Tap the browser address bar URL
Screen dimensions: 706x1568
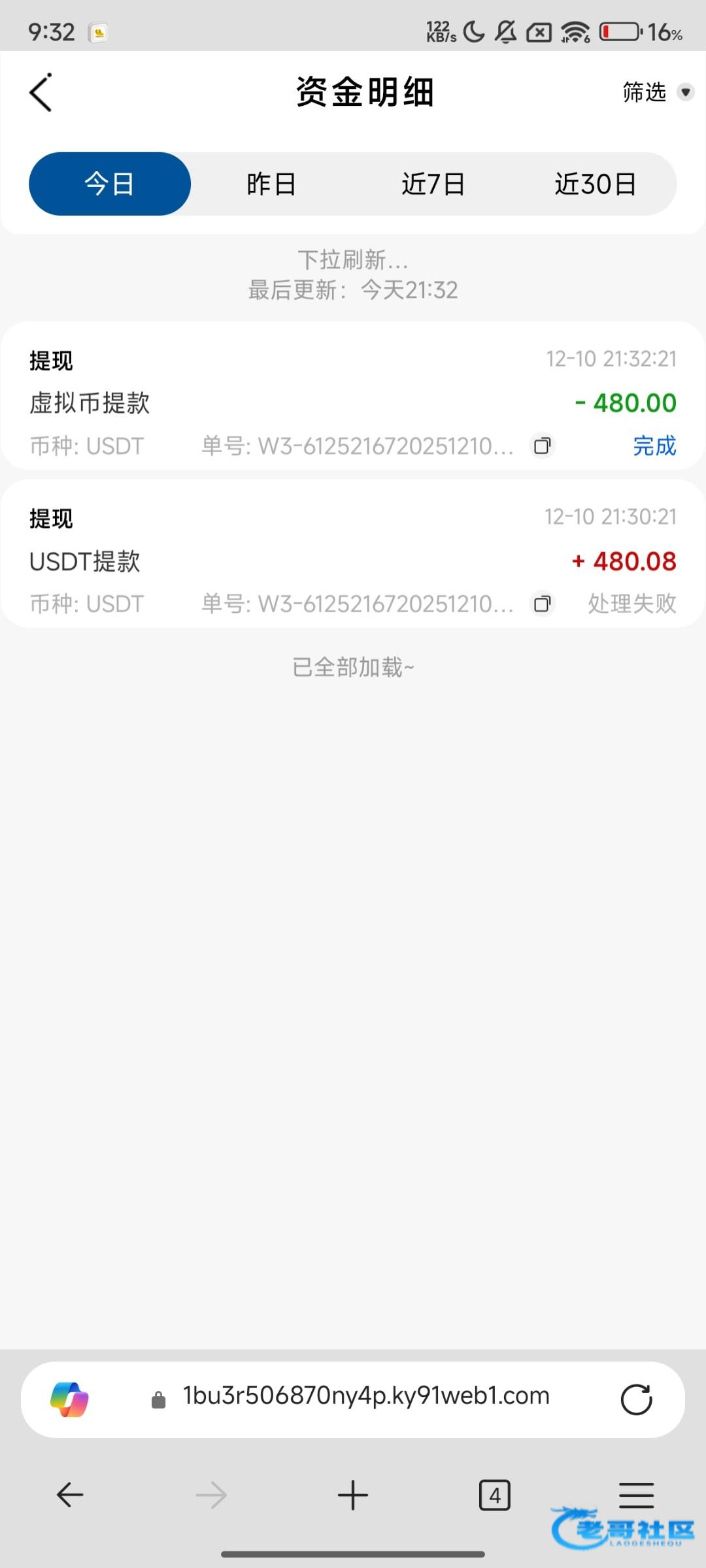(x=366, y=1396)
